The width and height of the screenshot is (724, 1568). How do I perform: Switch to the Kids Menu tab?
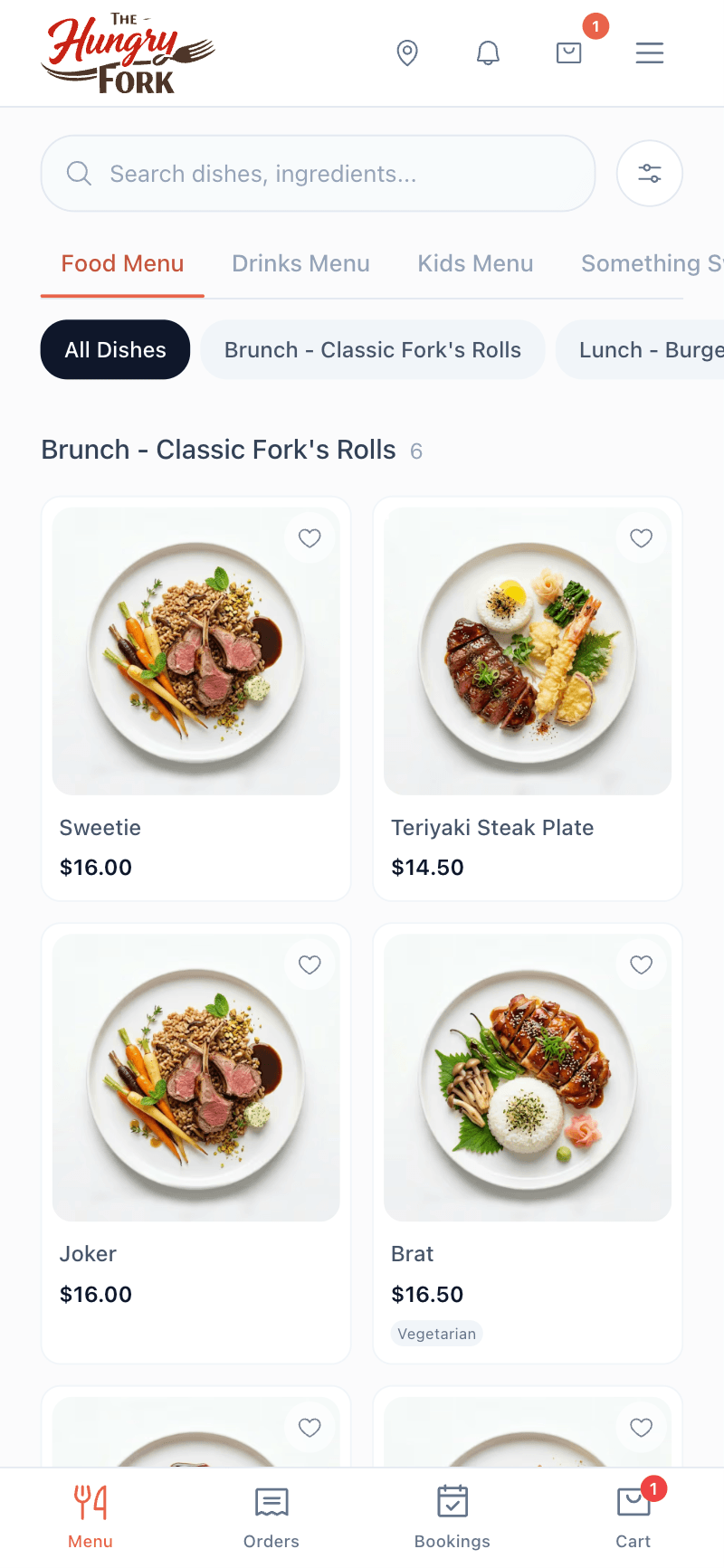click(475, 263)
